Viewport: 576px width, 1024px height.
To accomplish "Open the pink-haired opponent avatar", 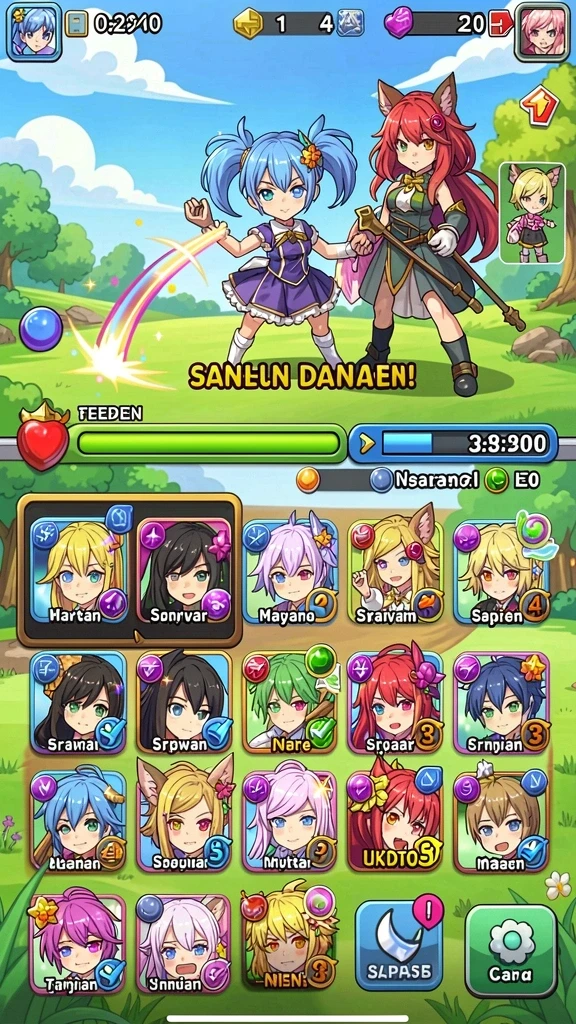I will click(x=541, y=31).
